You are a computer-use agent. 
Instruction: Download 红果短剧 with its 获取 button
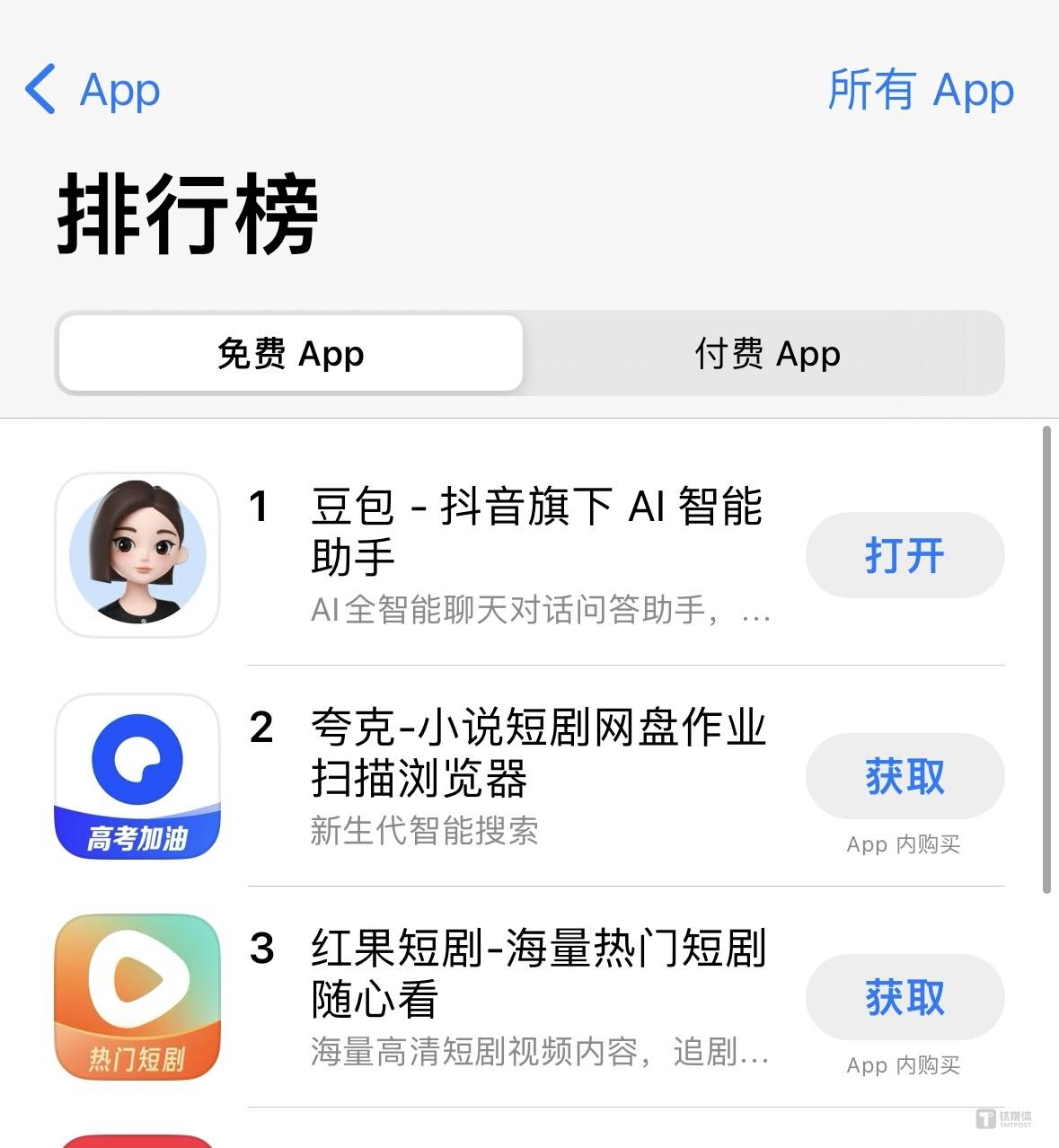pyautogui.click(x=904, y=997)
